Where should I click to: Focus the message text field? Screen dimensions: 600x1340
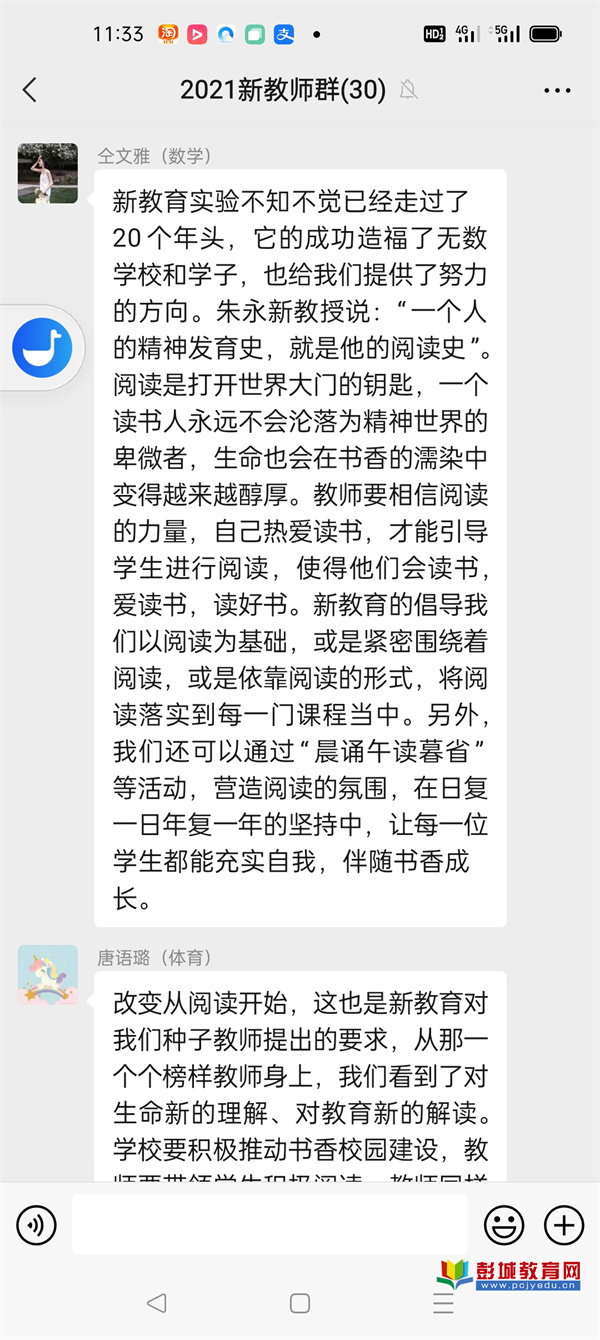270,1225
